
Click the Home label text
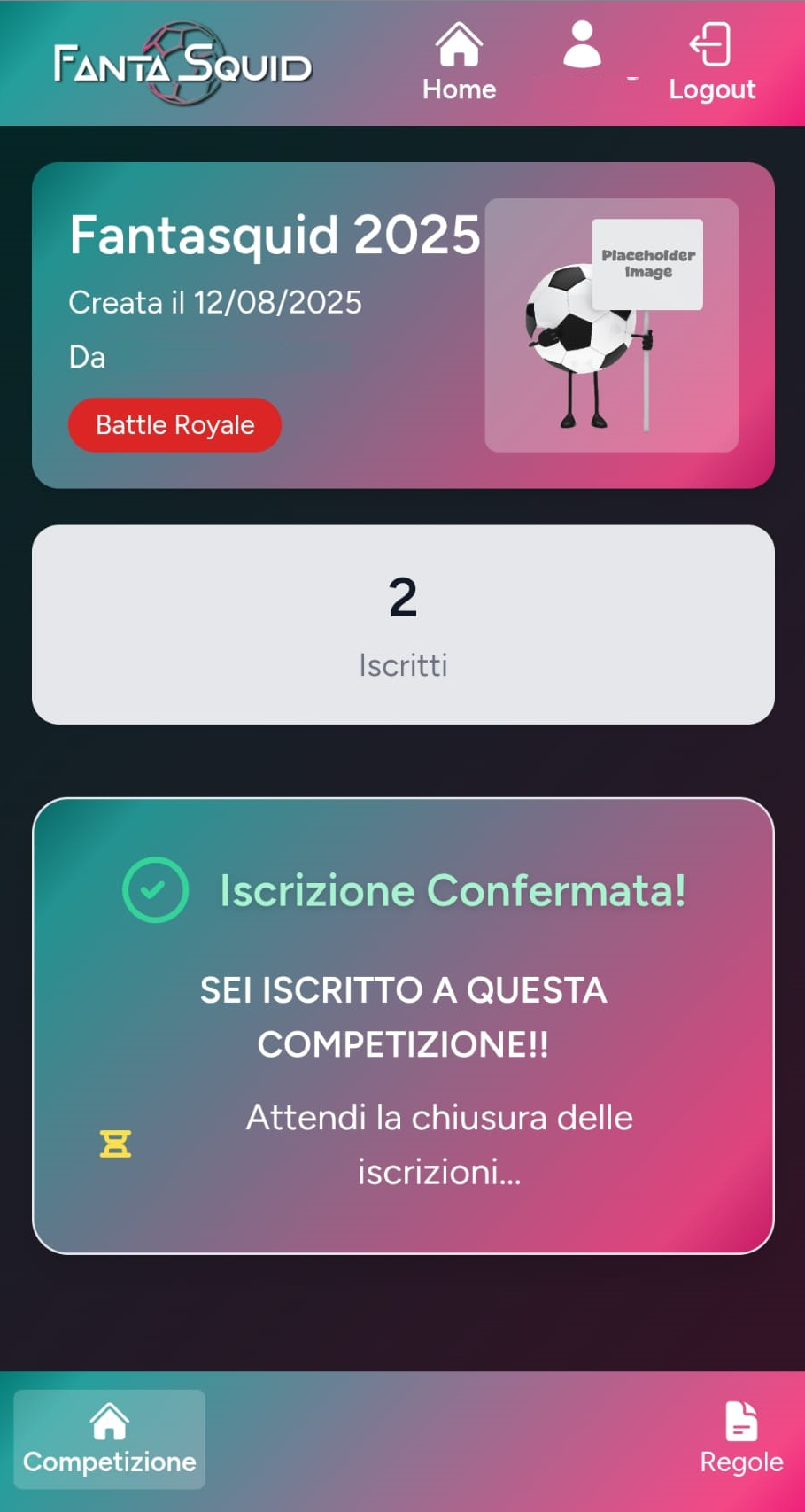coord(459,89)
